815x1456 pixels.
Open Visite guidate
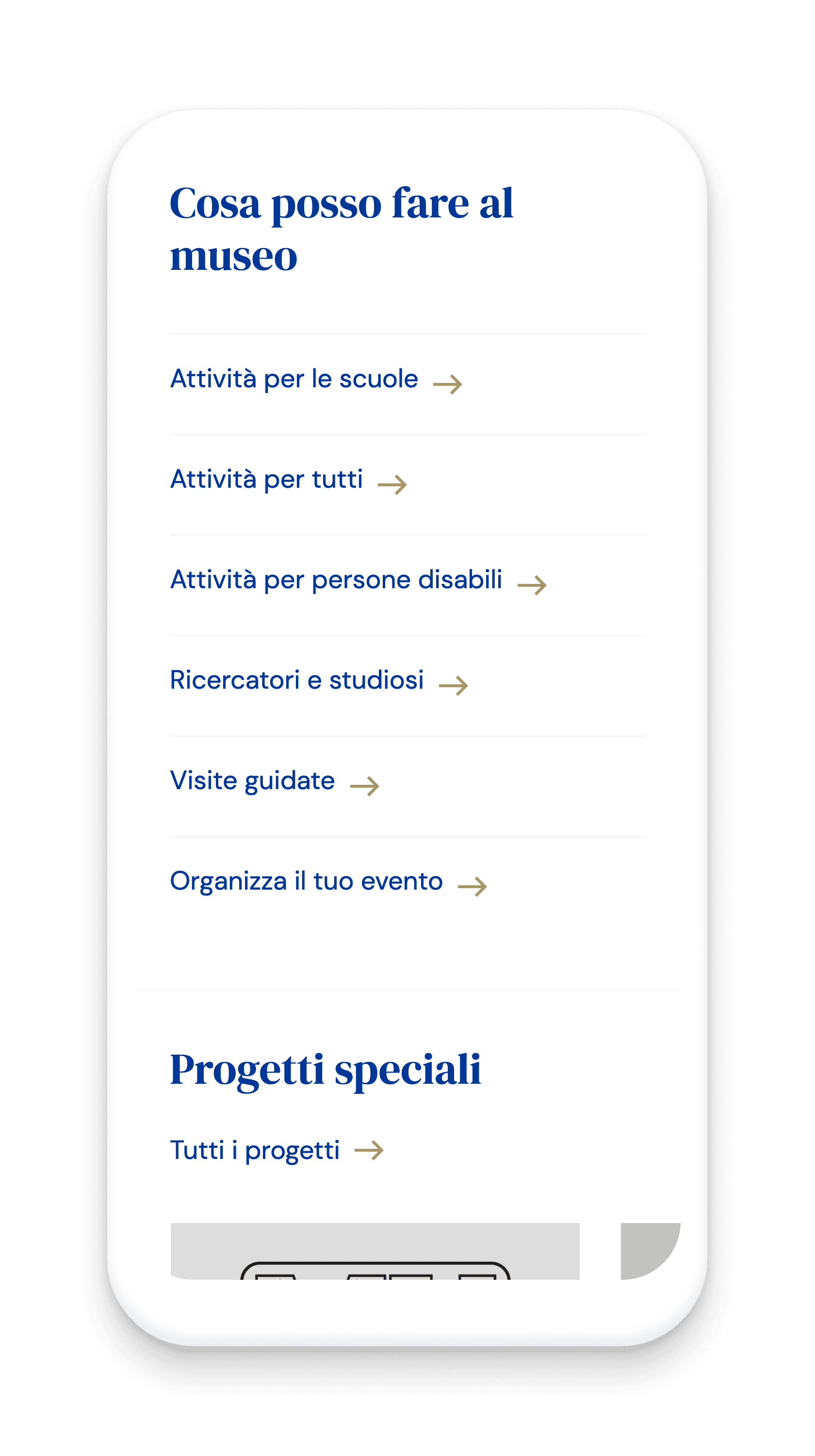(x=274, y=782)
